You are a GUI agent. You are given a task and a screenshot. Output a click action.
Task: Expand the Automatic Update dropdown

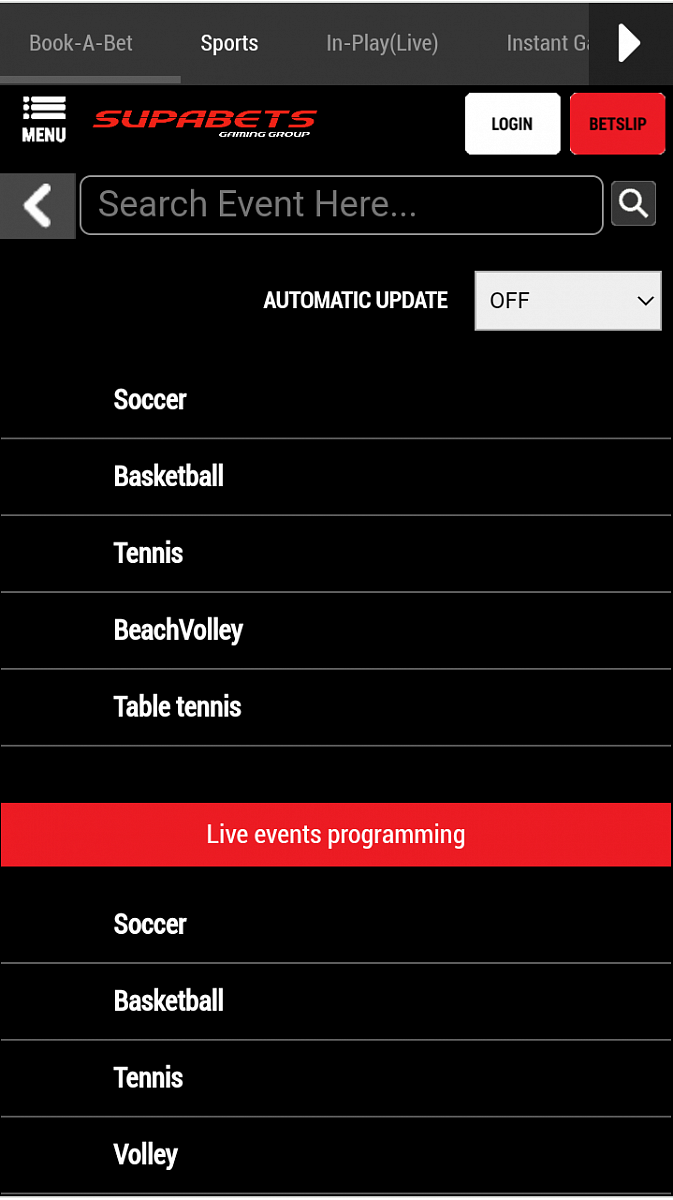pos(567,301)
